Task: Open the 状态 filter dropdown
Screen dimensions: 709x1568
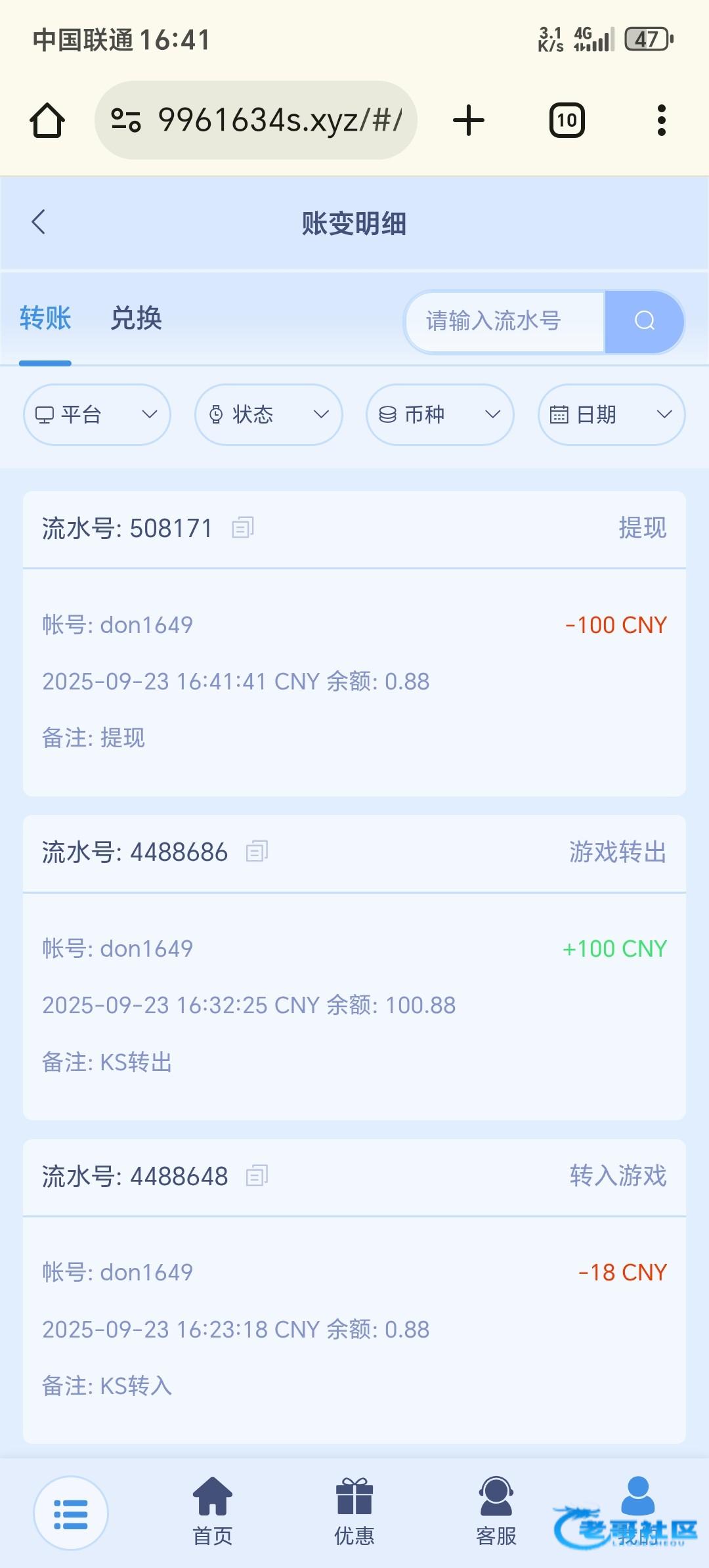Action: coord(269,414)
